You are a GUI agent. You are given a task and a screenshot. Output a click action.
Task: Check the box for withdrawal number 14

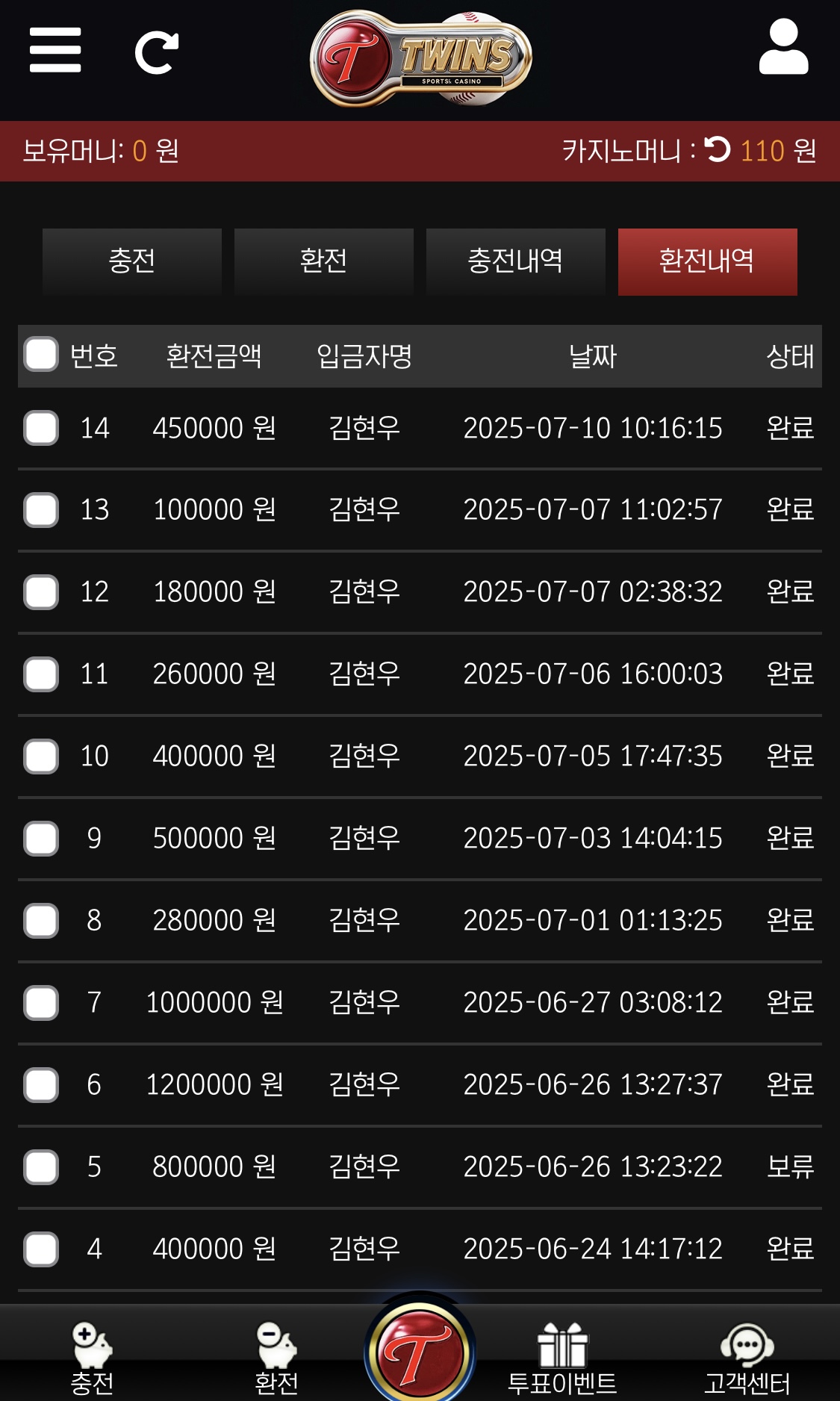tap(41, 428)
